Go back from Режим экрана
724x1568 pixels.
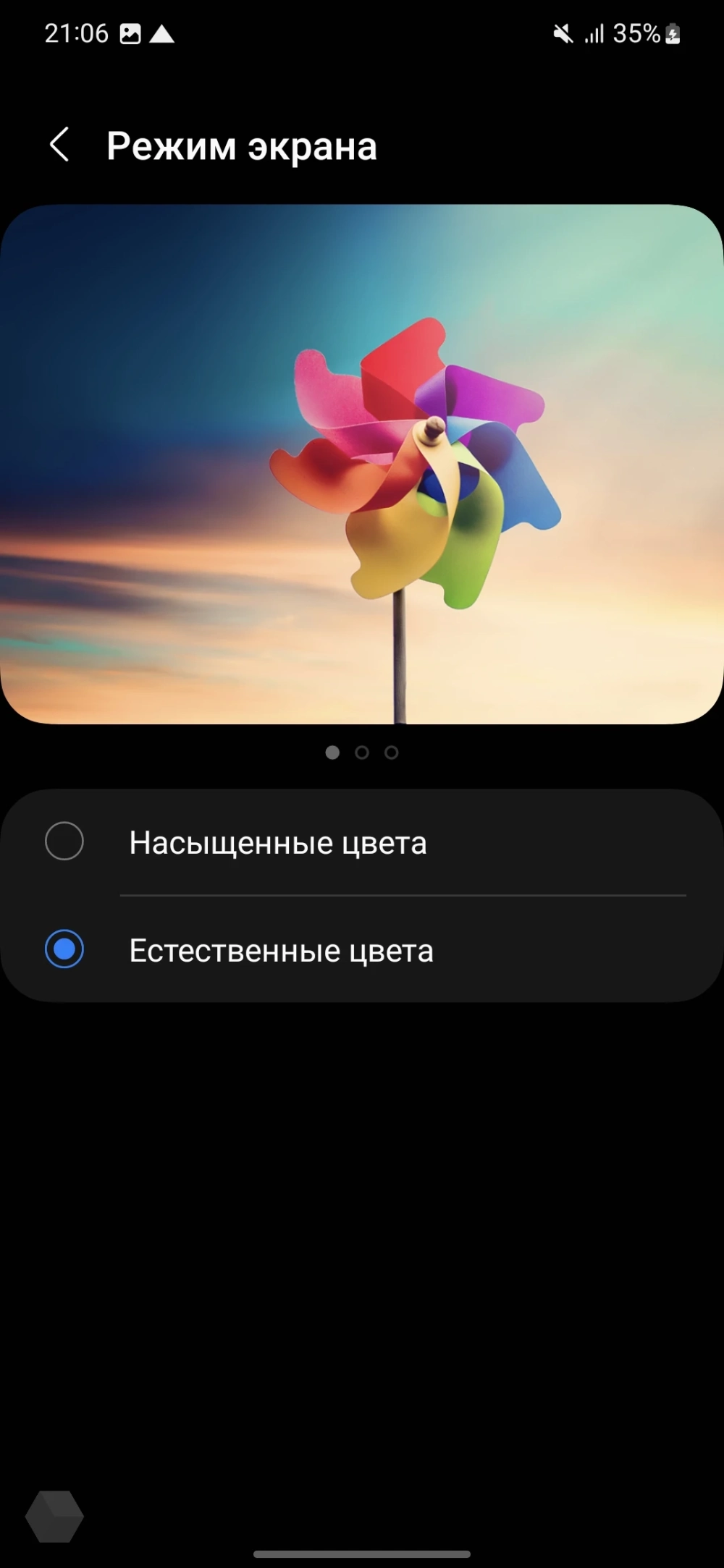(x=59, y=145)
